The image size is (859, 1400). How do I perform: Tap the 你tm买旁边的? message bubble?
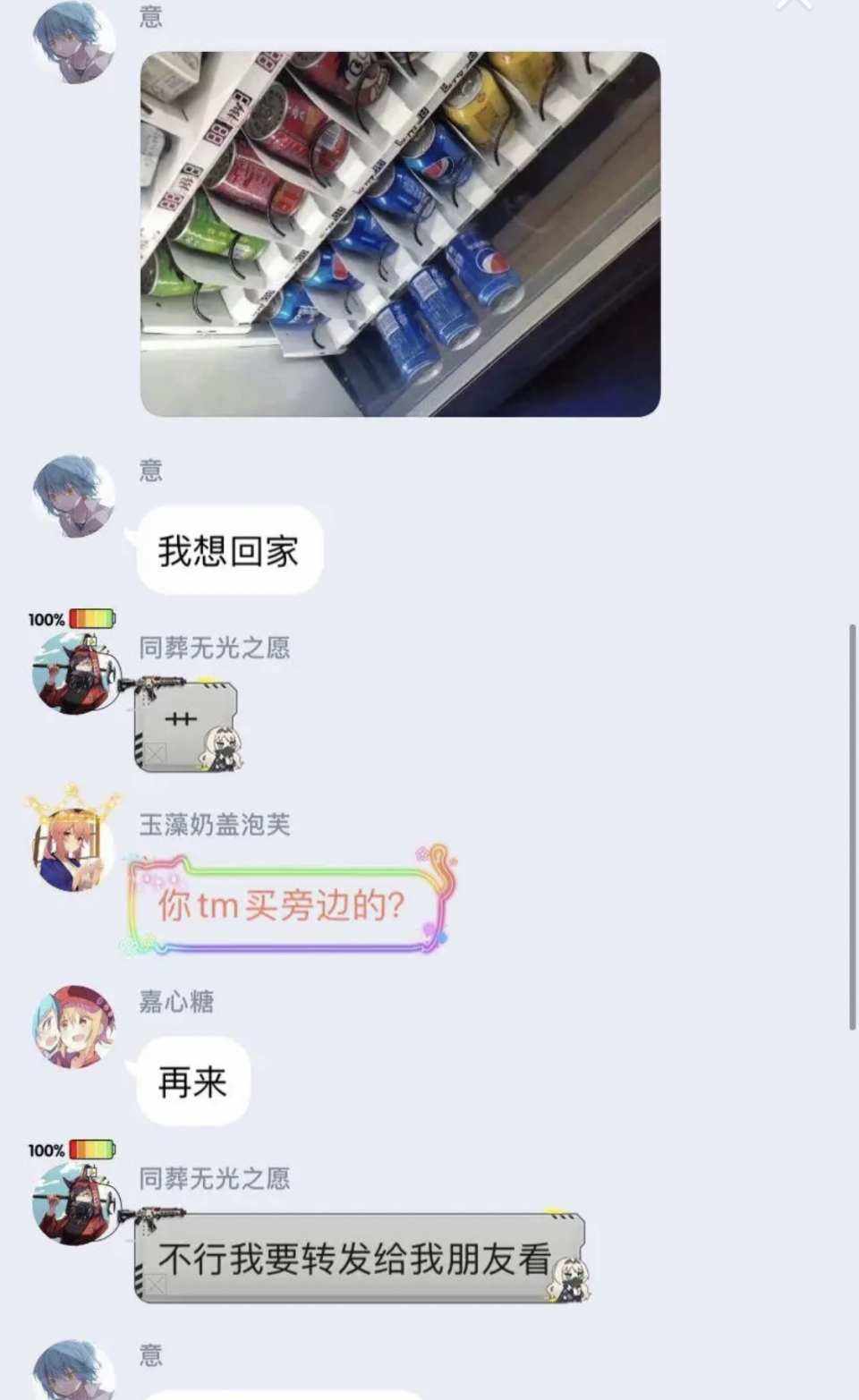click(283, 905)
